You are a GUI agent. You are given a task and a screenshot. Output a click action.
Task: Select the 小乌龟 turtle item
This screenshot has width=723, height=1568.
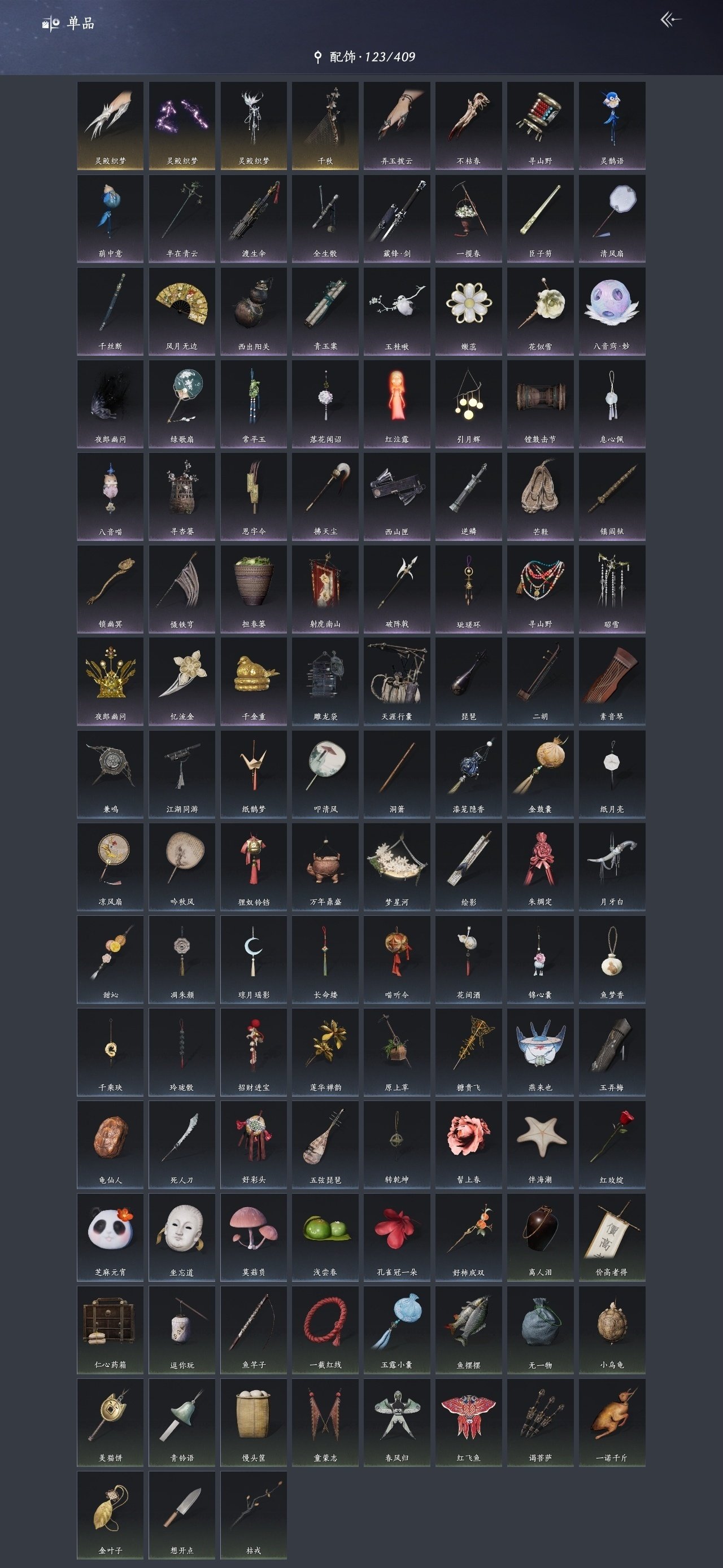(612, 1329)
